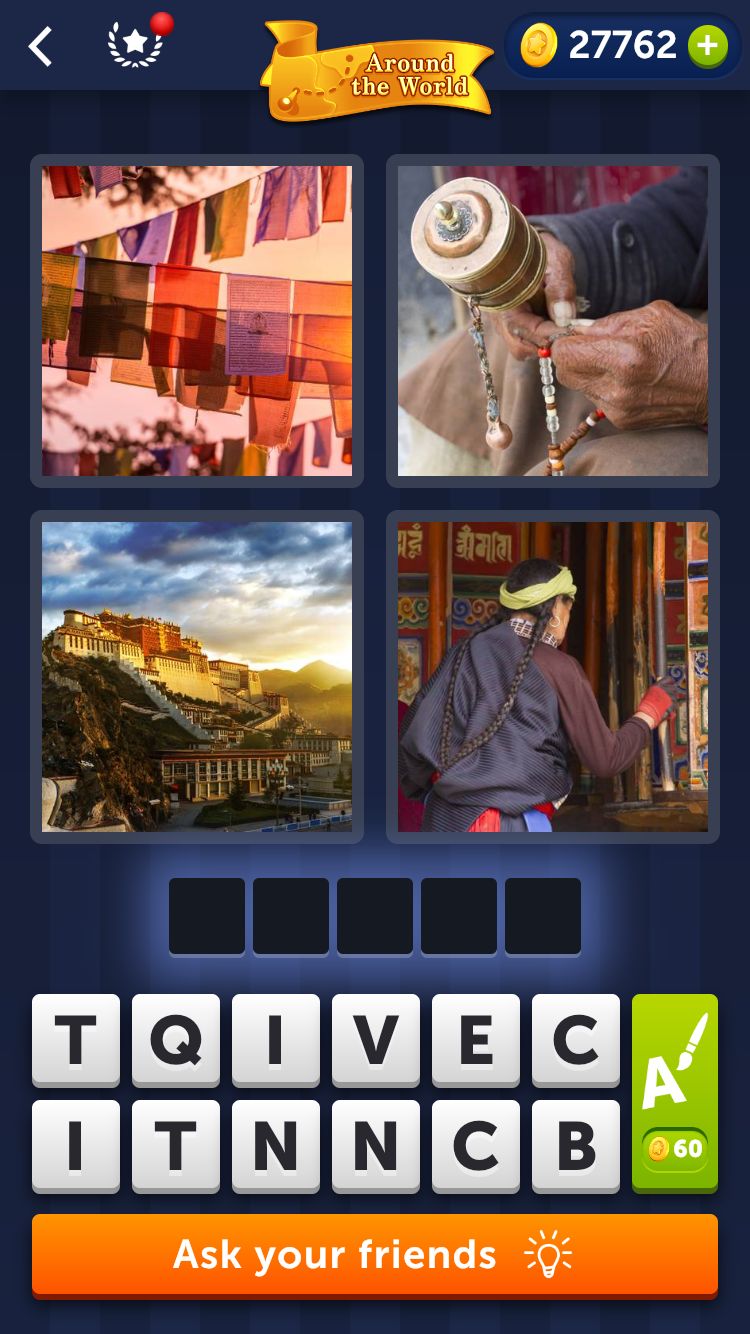
Task: Select the letter V tile
Action: (376, 1040)
